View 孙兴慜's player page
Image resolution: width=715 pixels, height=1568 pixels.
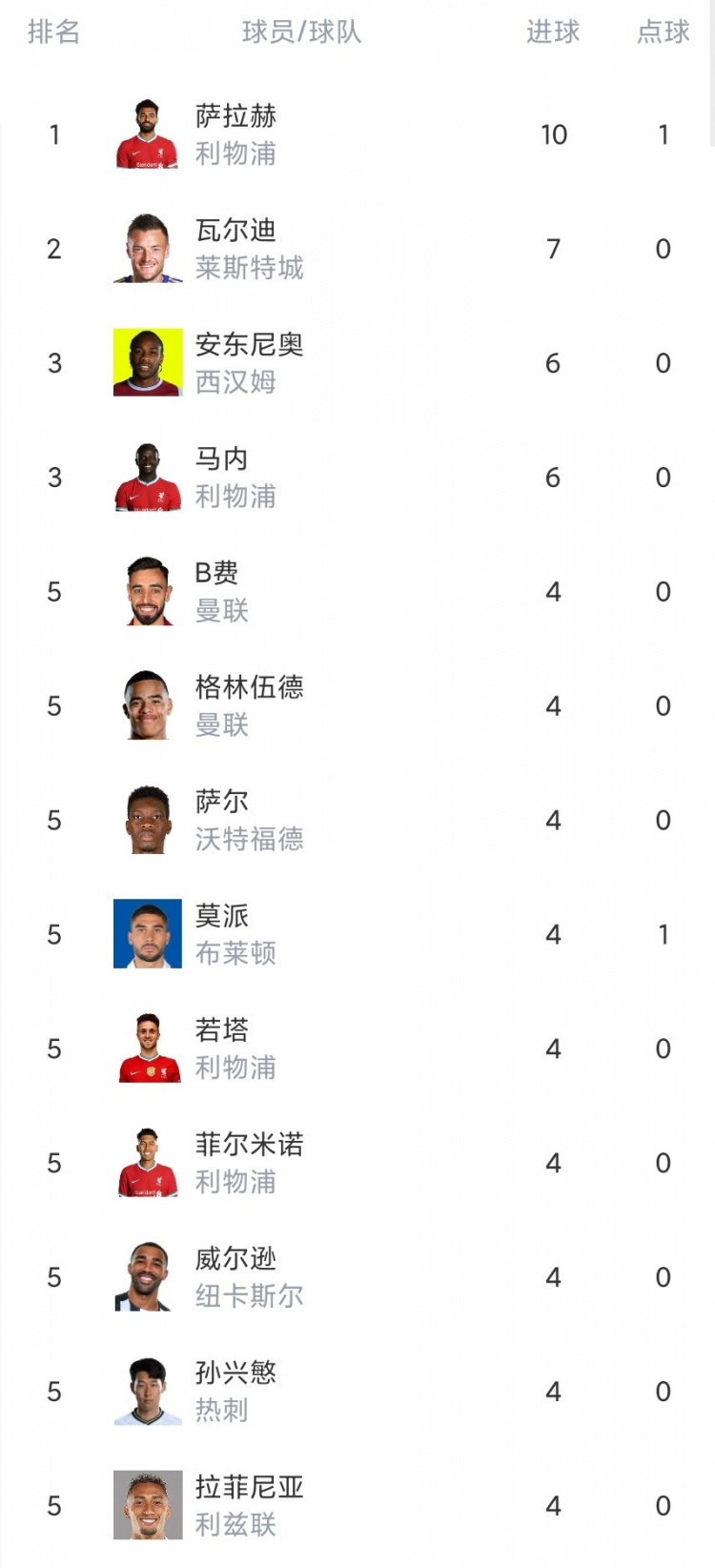tap(235, 1392)
